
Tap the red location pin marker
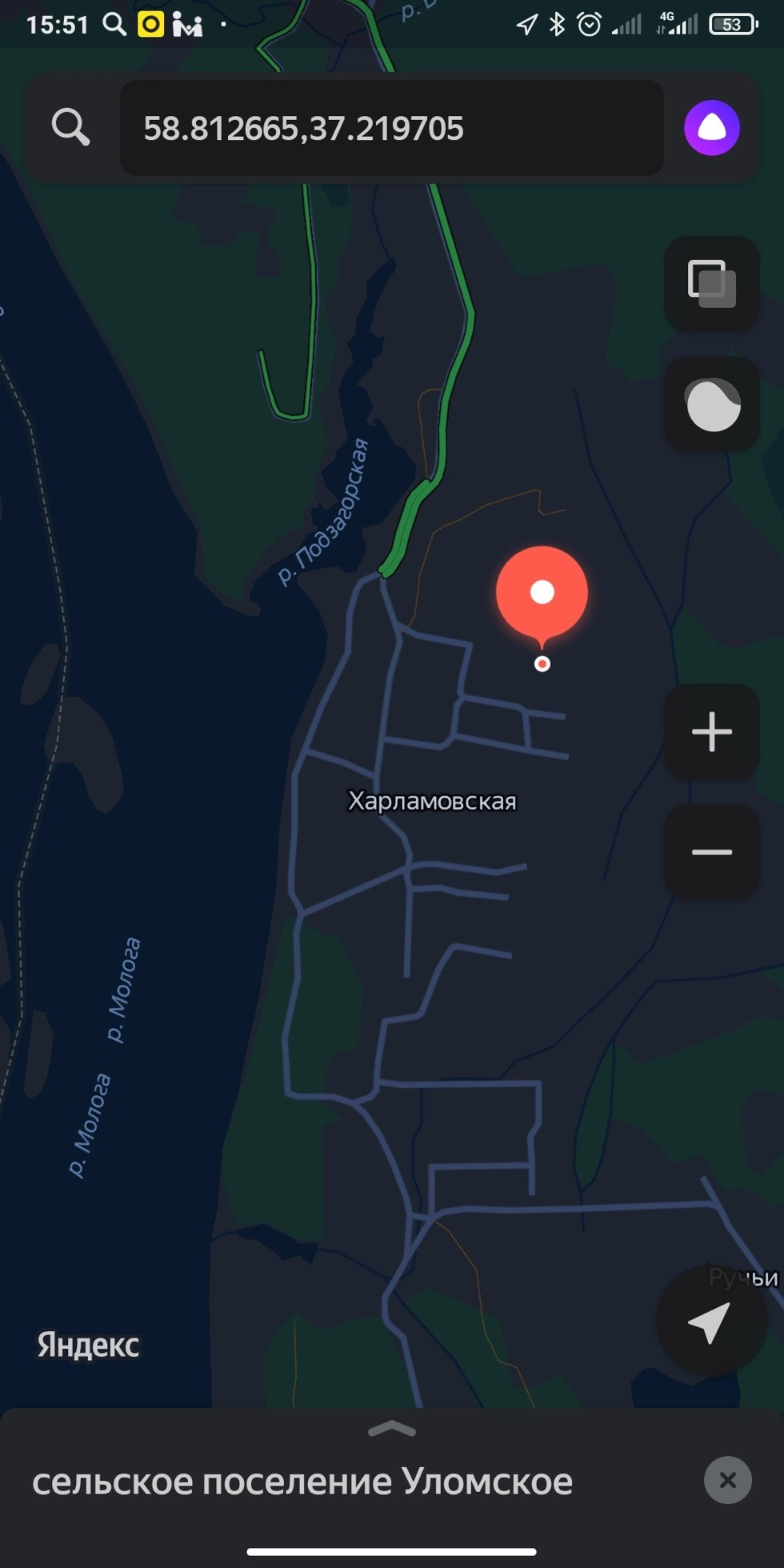[542, 594]
